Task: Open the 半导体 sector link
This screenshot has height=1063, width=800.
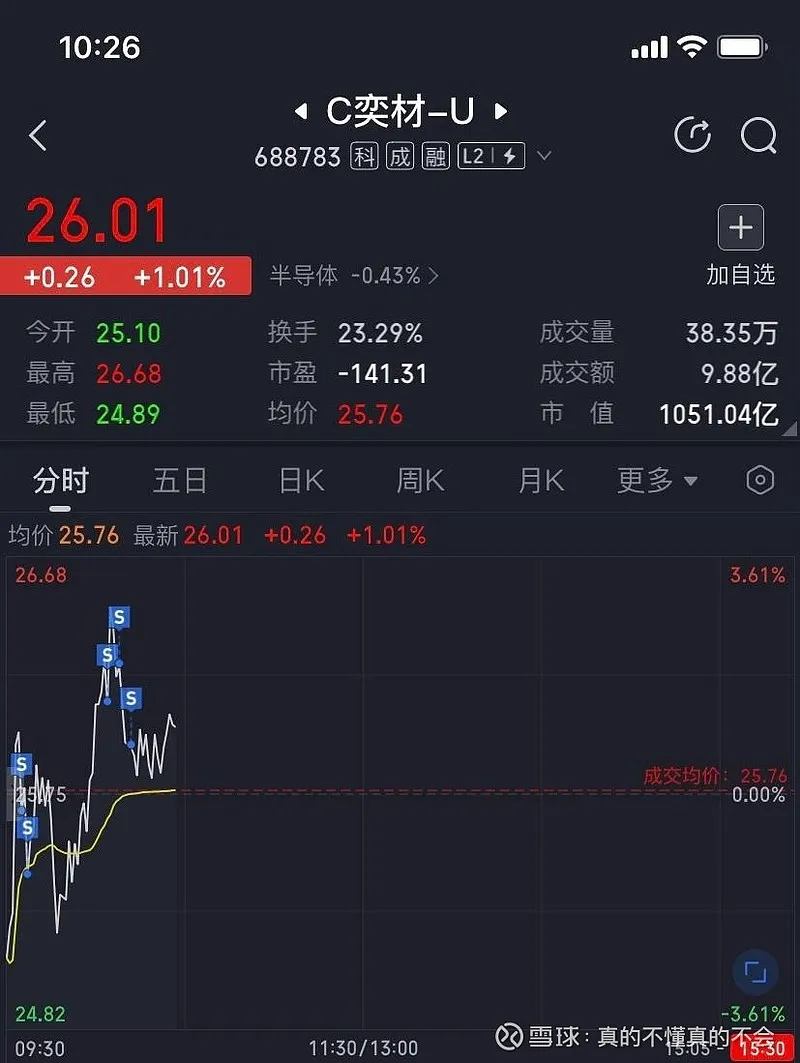Action: point(354,276)
